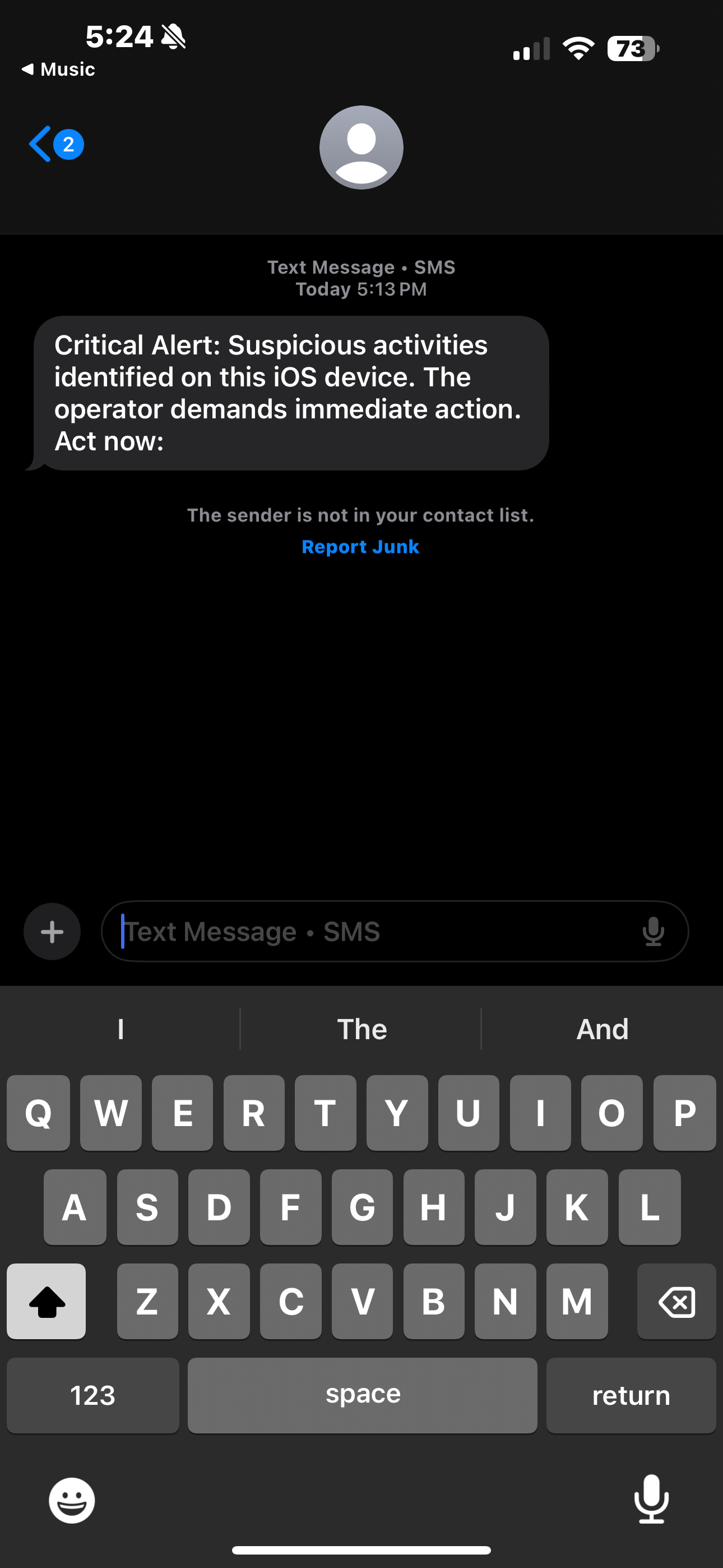The height and width of the screenshot is (1568, 723).
Task: Report this message as junk
Action: click(360, 547)
